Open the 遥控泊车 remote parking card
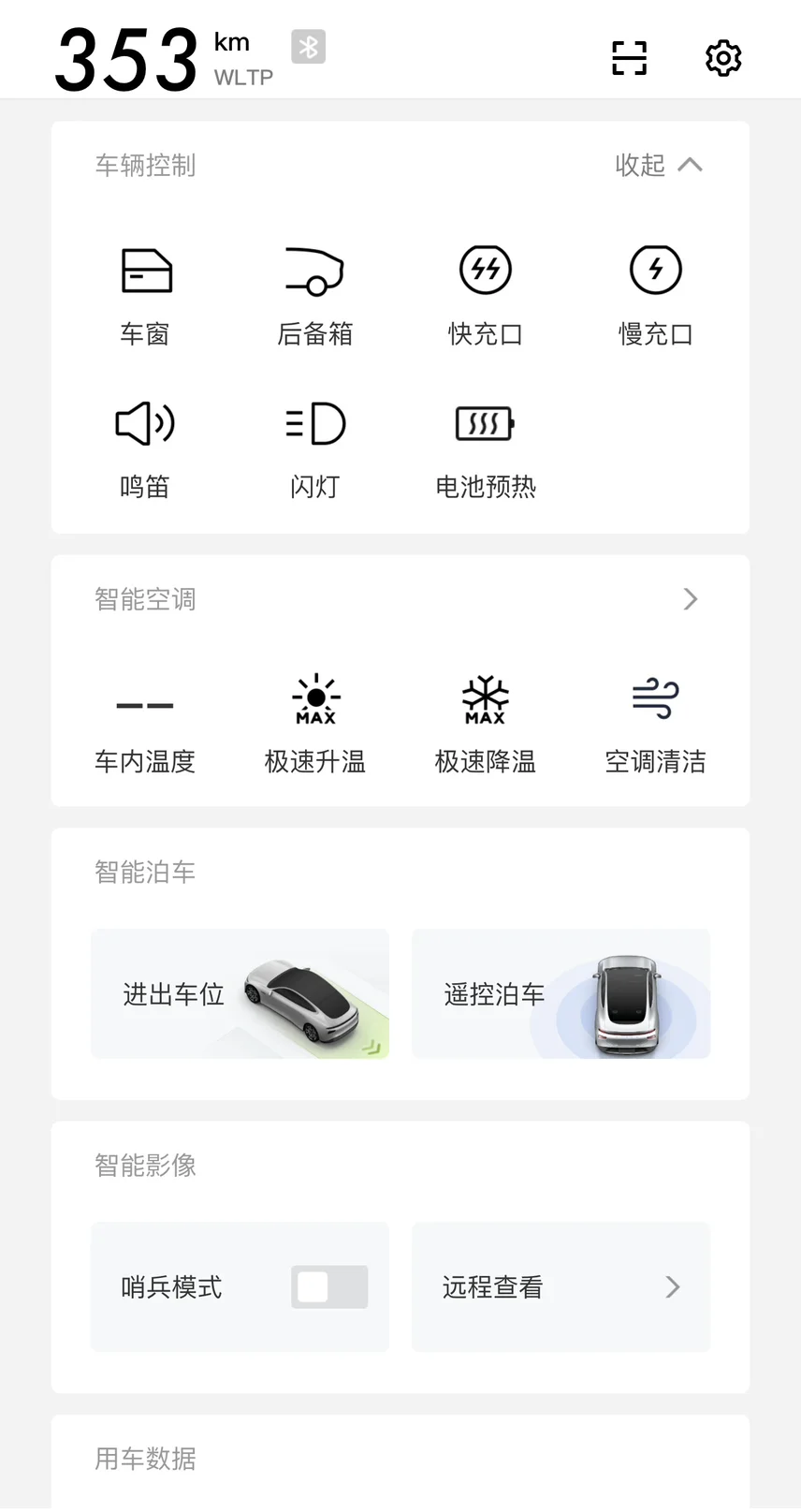 [561, 993]
